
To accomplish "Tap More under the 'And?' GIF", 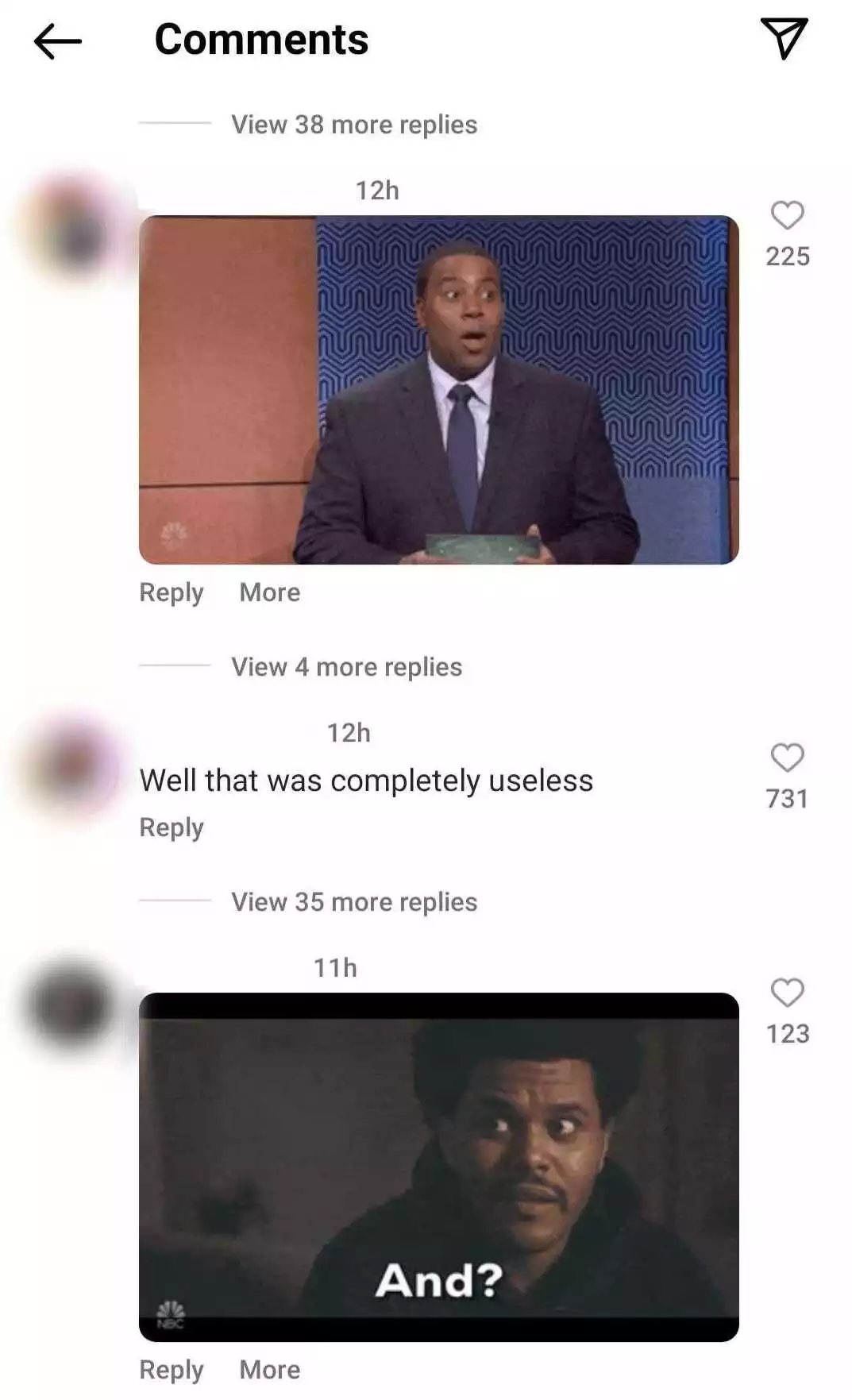I will click(x=270, y=1370).
